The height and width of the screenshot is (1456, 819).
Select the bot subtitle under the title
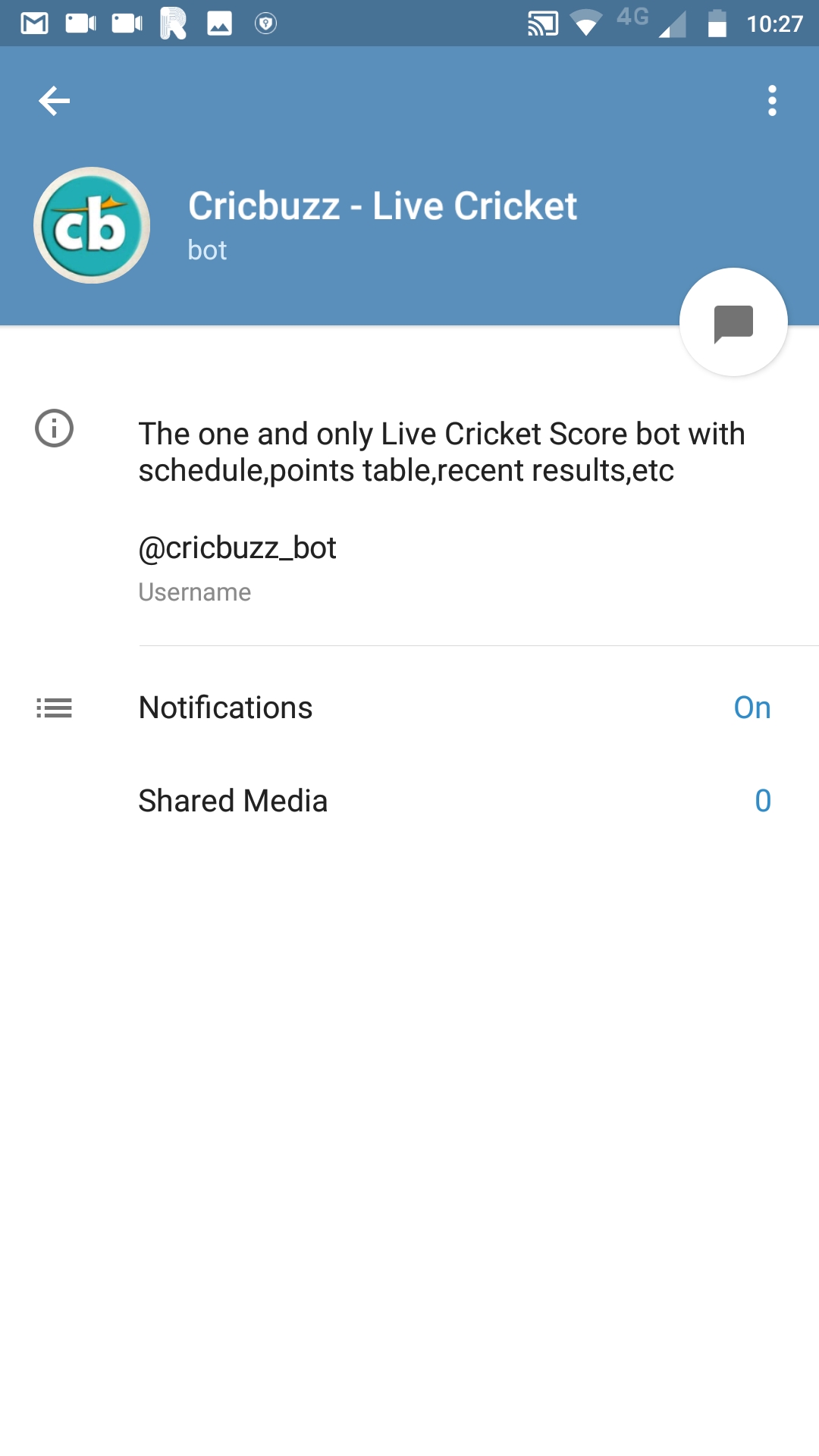(207, 249)
